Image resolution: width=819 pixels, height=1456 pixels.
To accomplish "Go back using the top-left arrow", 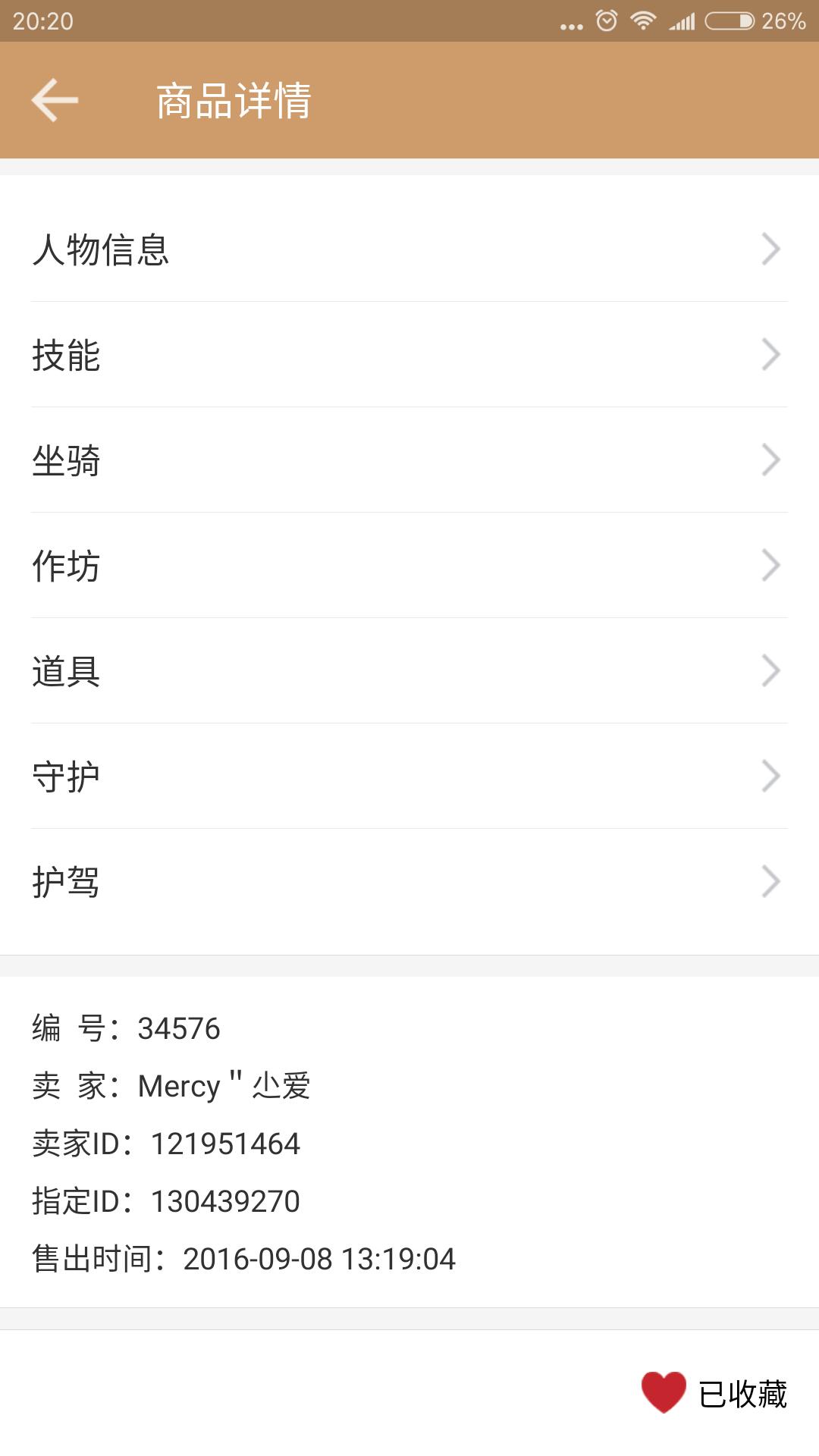I will pos(55,100).
